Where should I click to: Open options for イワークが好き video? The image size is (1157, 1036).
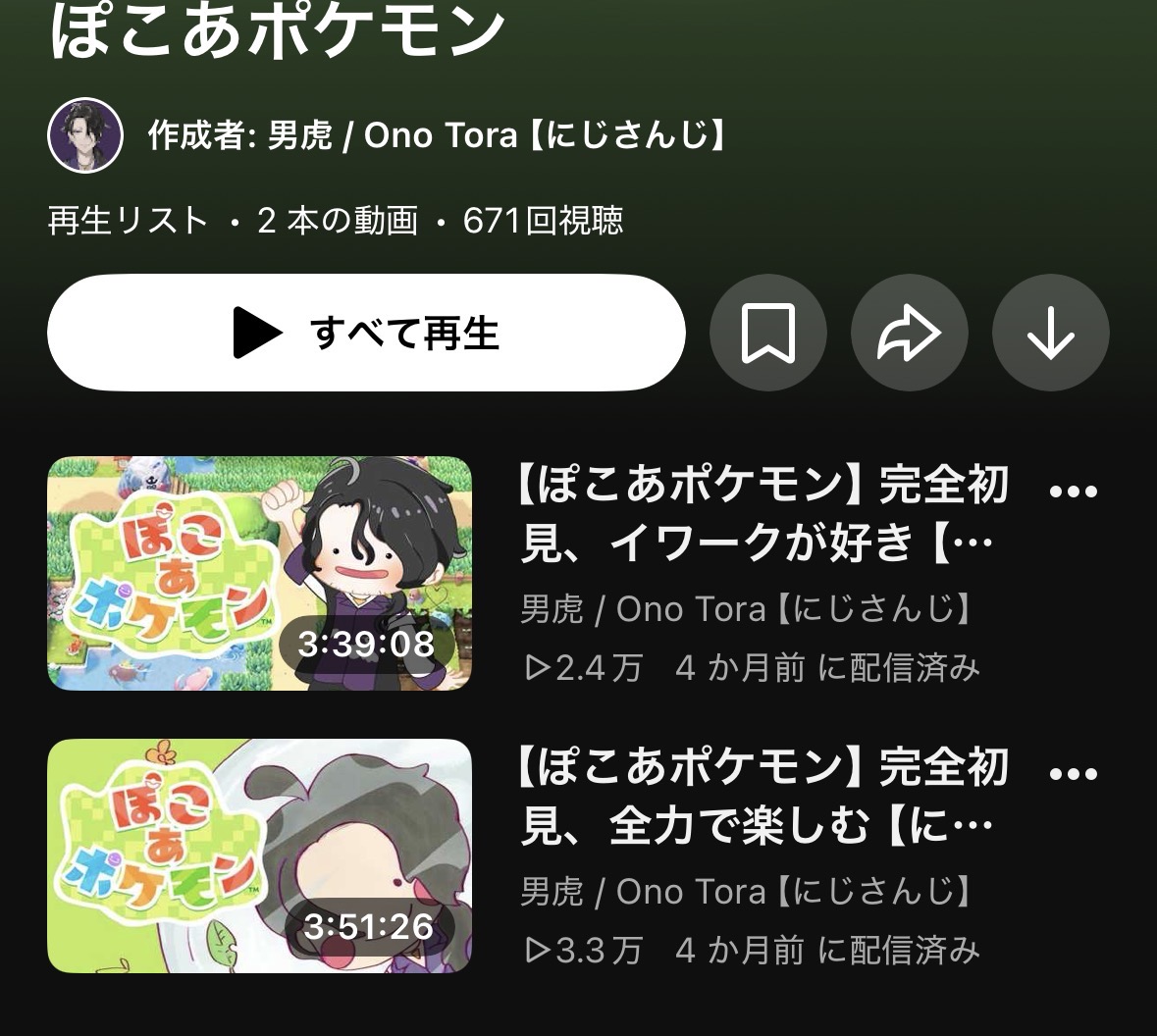[1073, 491]
